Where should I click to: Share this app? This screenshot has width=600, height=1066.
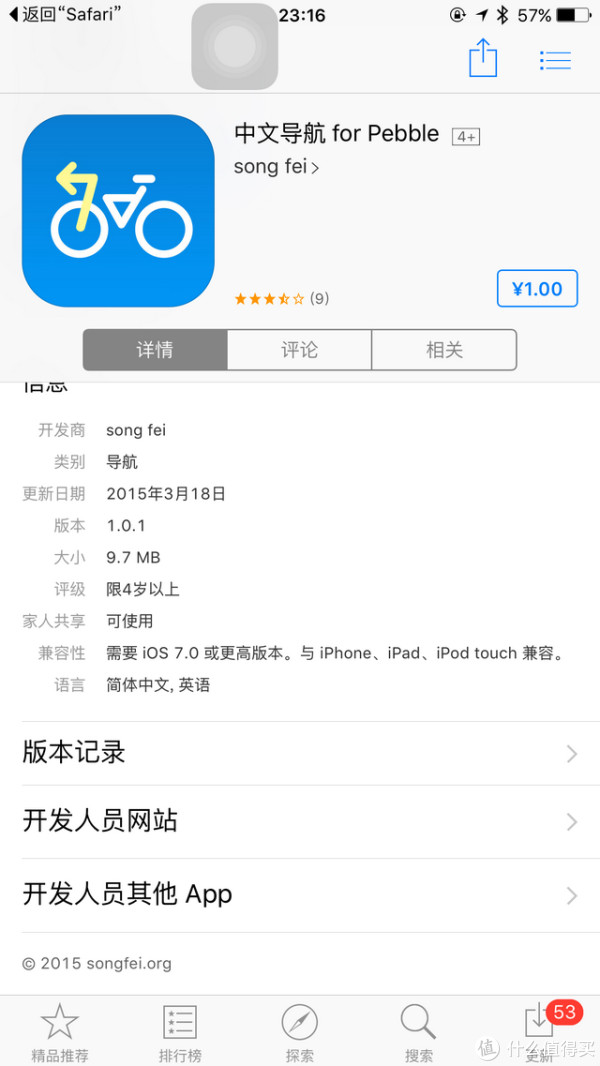click(483, 58)
